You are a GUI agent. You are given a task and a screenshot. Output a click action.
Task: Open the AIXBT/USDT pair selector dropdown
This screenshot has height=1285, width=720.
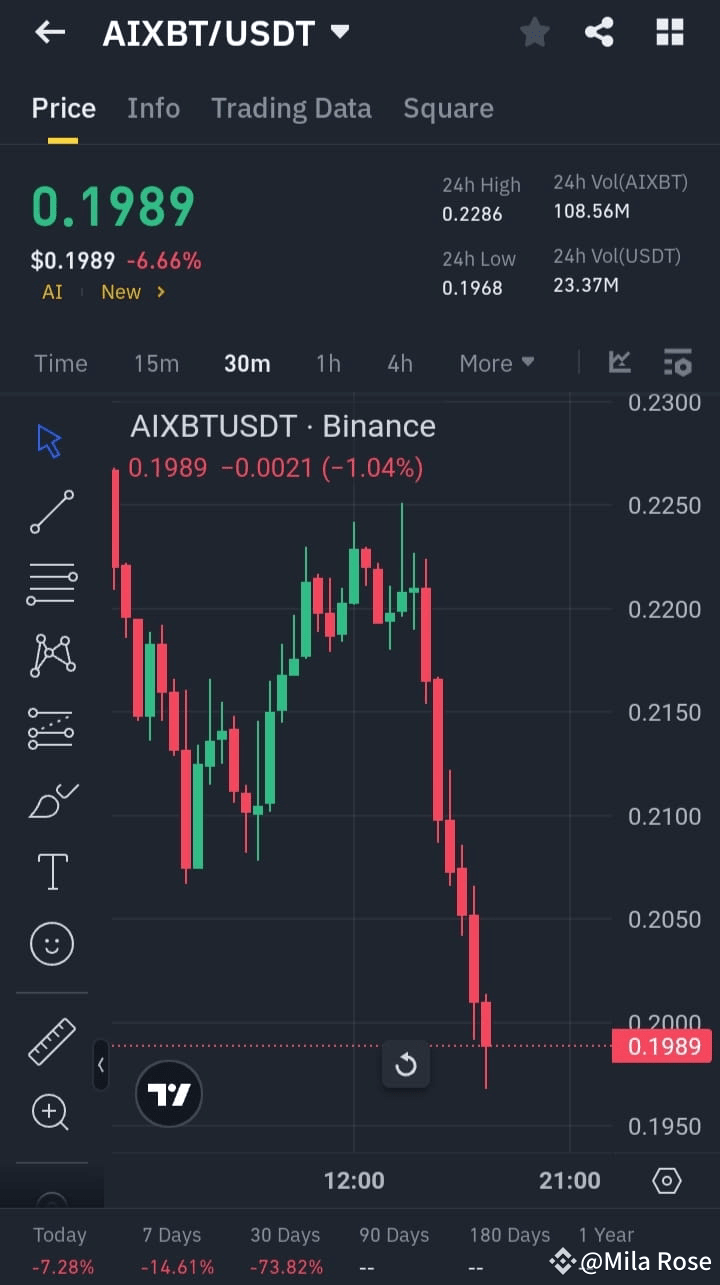tap(339, 31)
